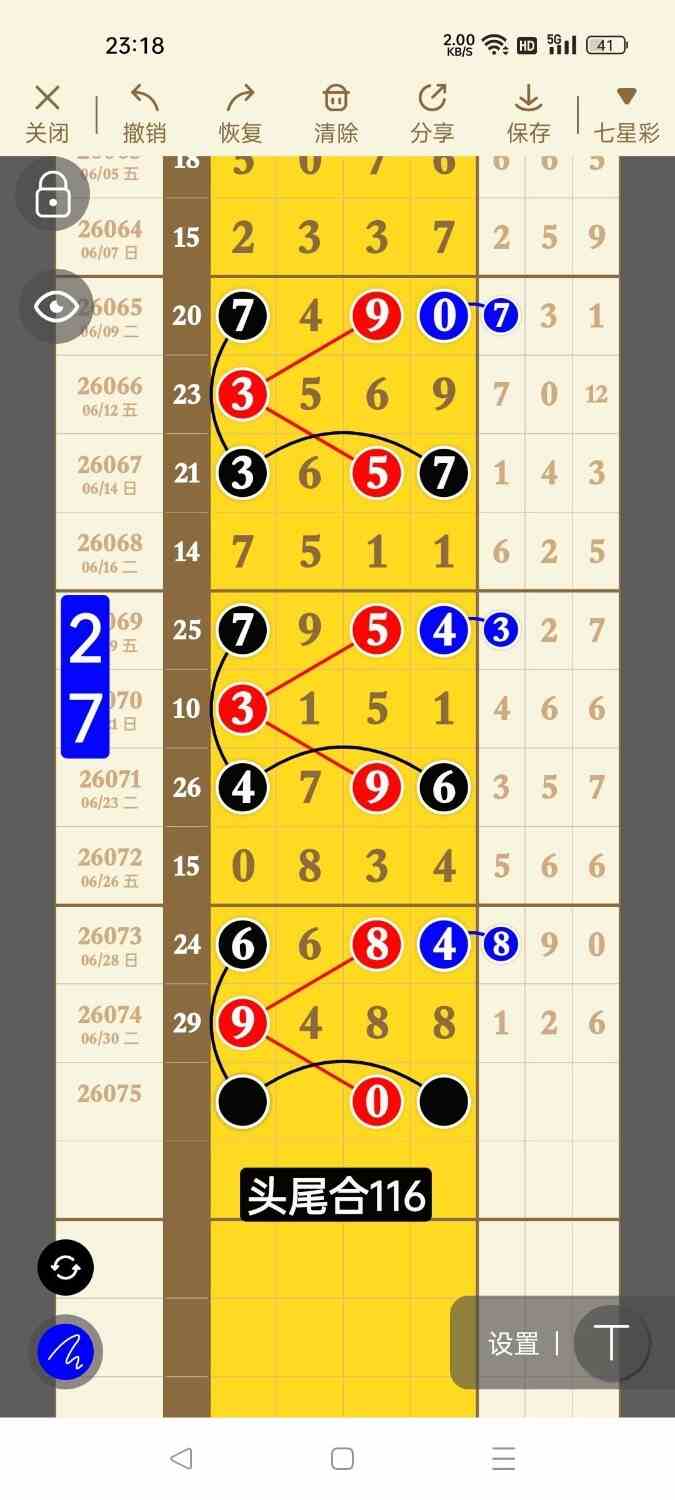Tap the lock icon
Viewport: 675px width, 1500px height.
click(53, 194)
